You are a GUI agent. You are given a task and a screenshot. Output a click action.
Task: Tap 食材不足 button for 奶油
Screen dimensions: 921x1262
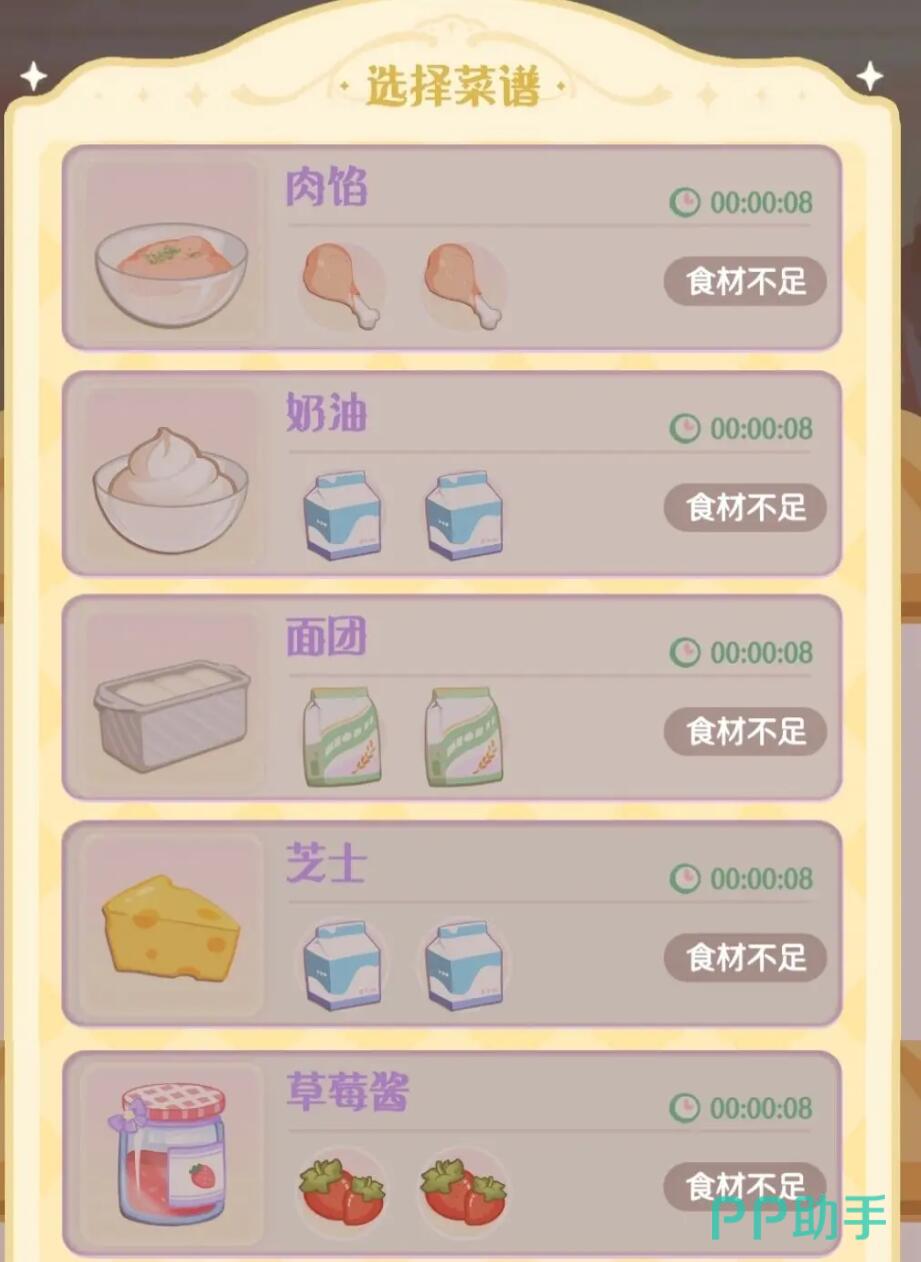745,508
